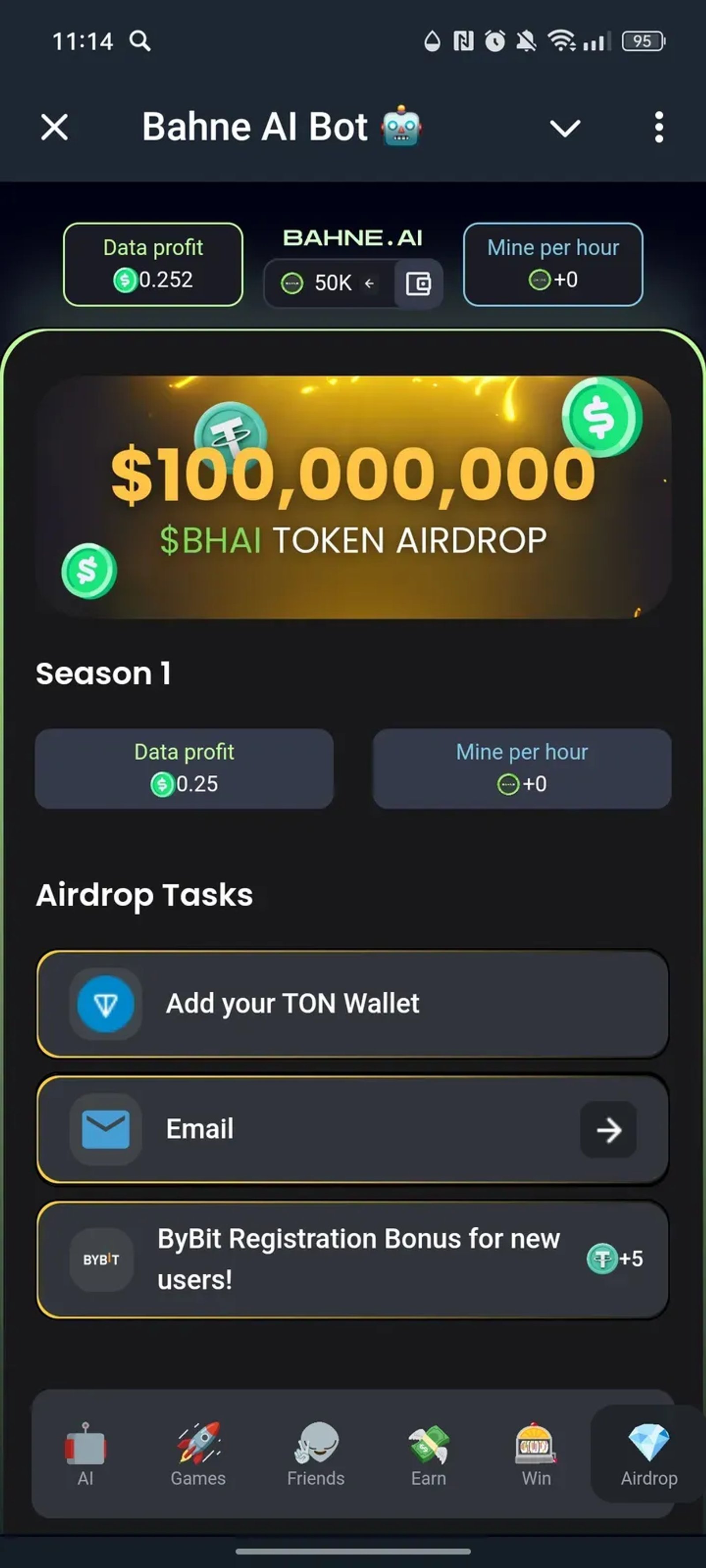Open ByBit Registration Bonus task

point(353,1259)
